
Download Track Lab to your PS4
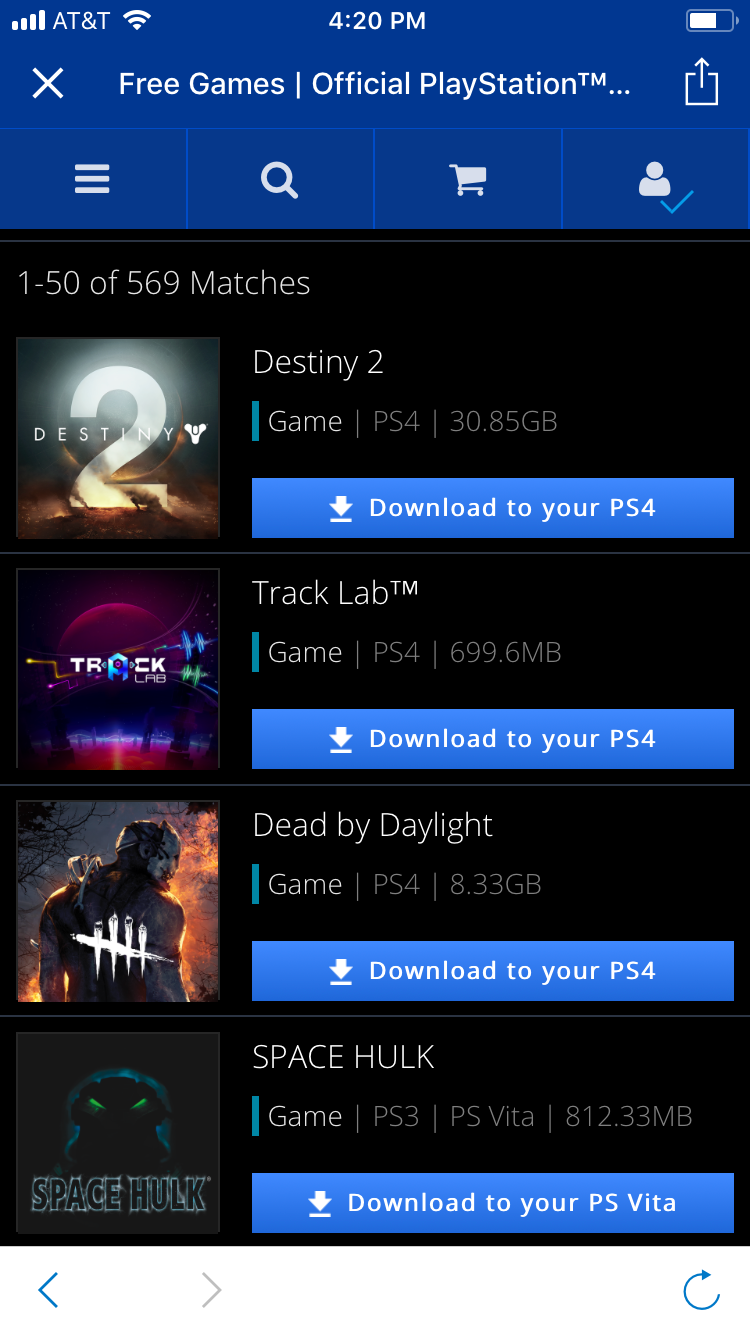tap(493, 739)
